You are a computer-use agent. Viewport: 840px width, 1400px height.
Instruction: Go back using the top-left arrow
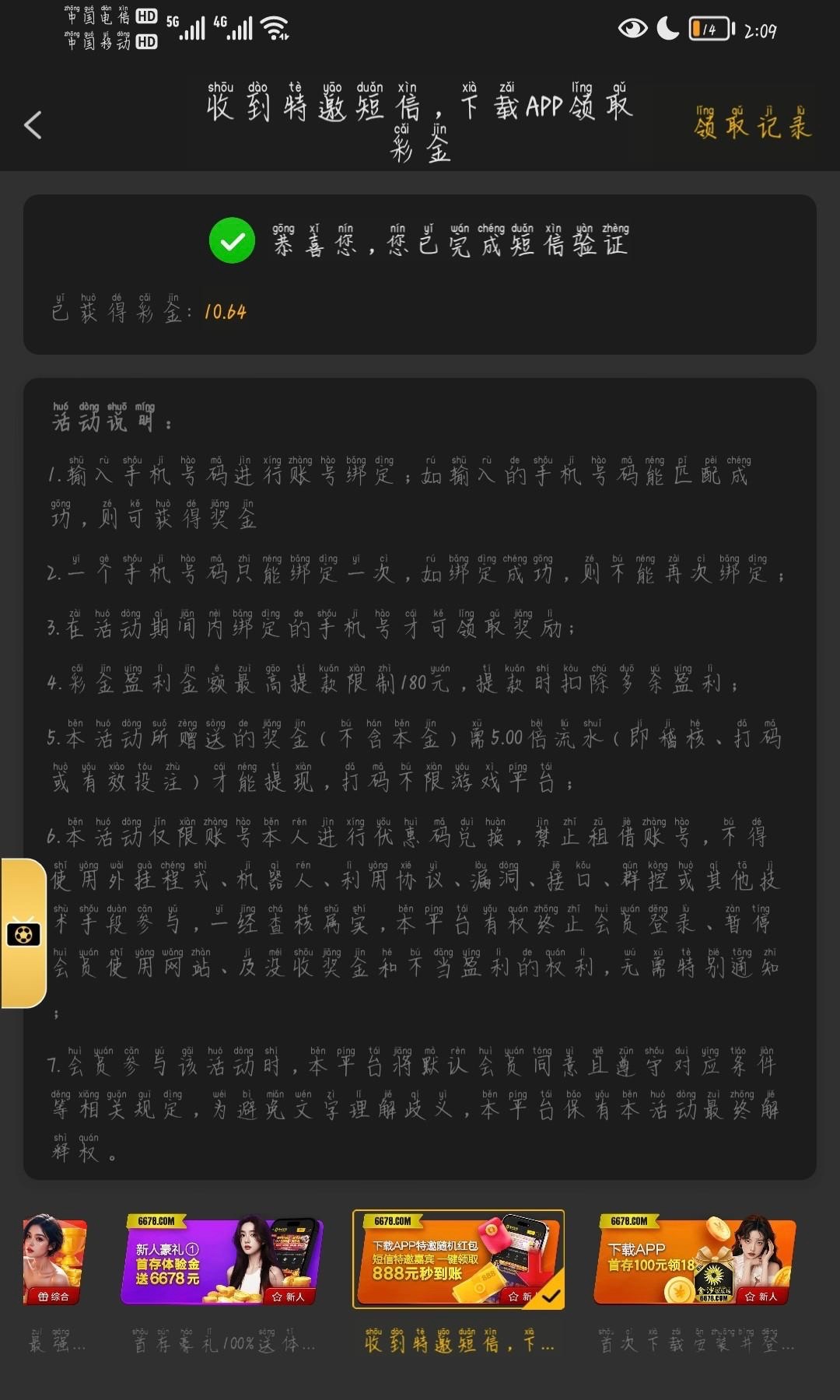point(33,124)
